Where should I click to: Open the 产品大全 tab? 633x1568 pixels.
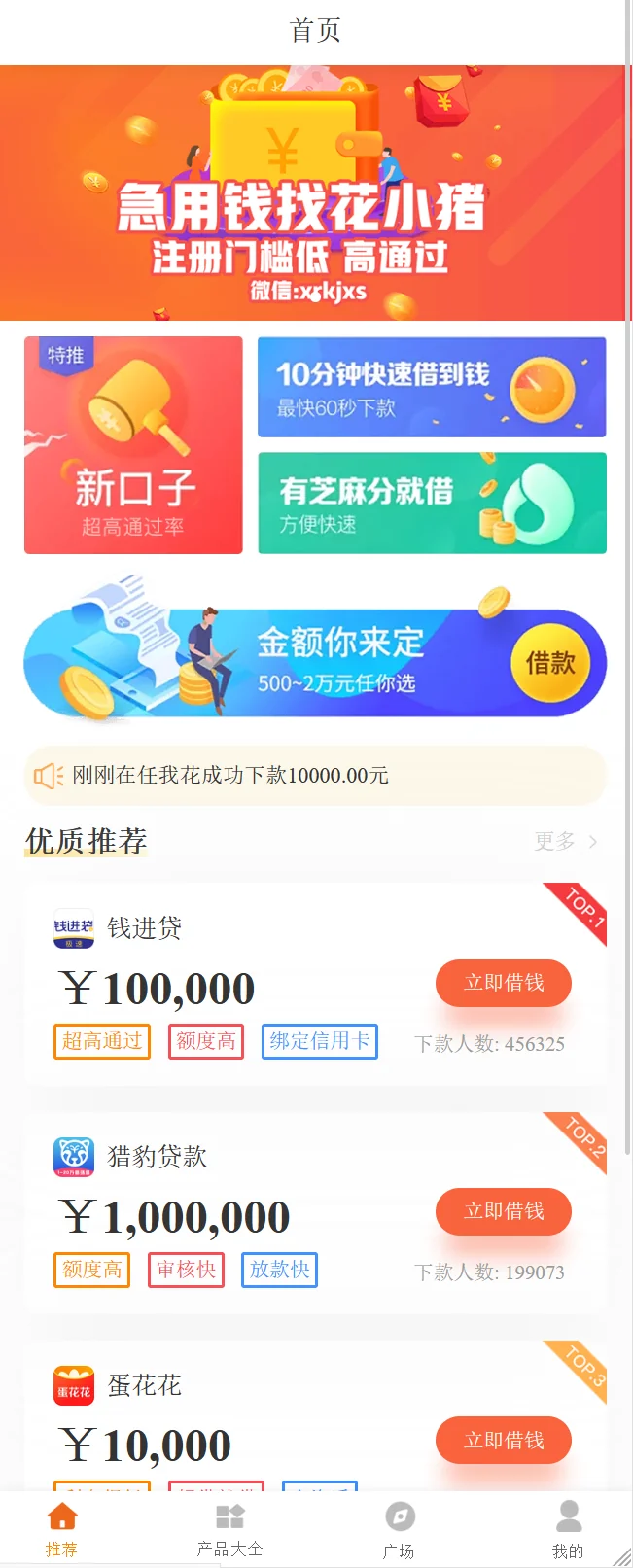point(229,1529)
